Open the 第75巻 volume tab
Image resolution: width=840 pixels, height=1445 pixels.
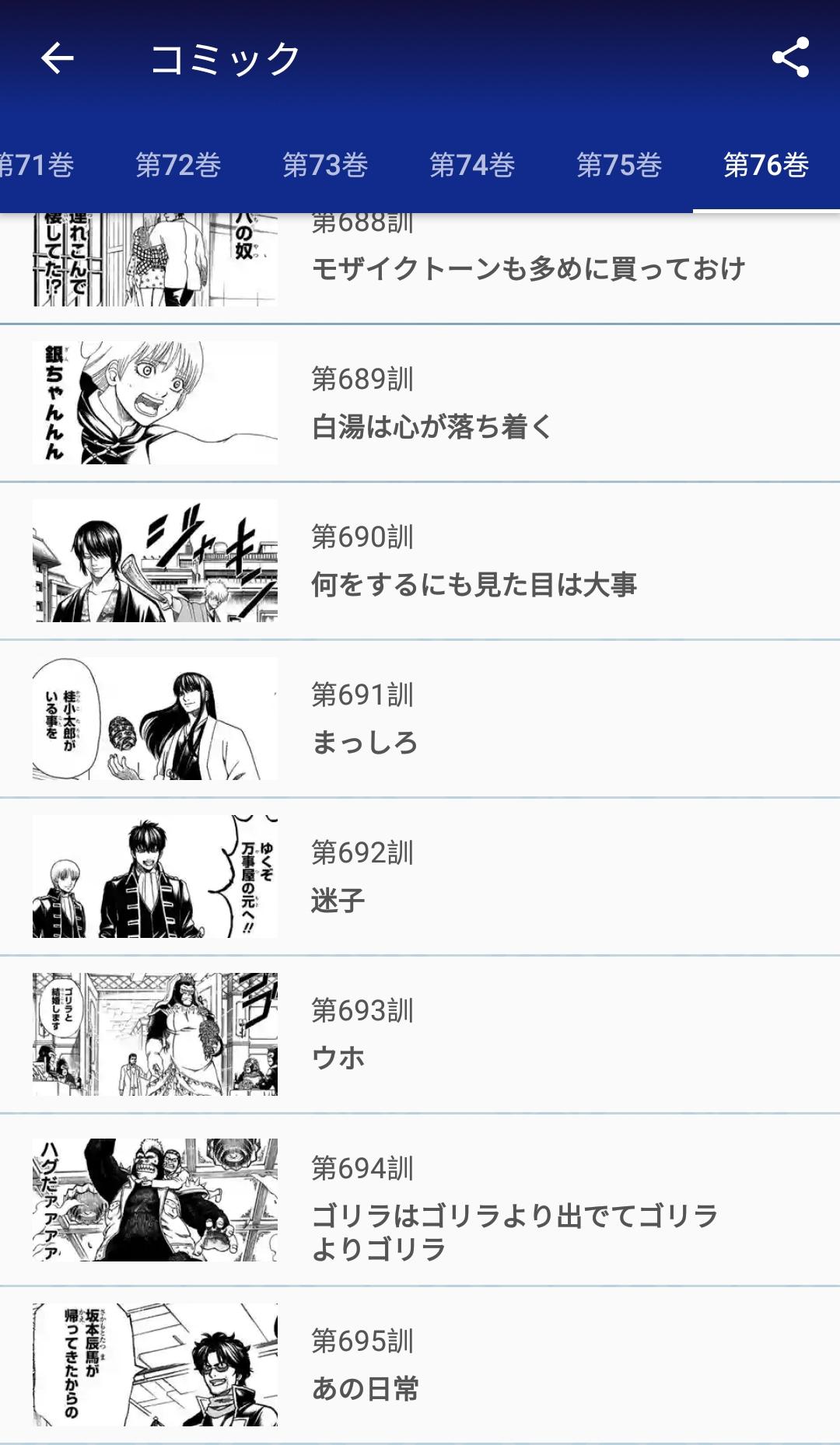(x=619, y=165)
